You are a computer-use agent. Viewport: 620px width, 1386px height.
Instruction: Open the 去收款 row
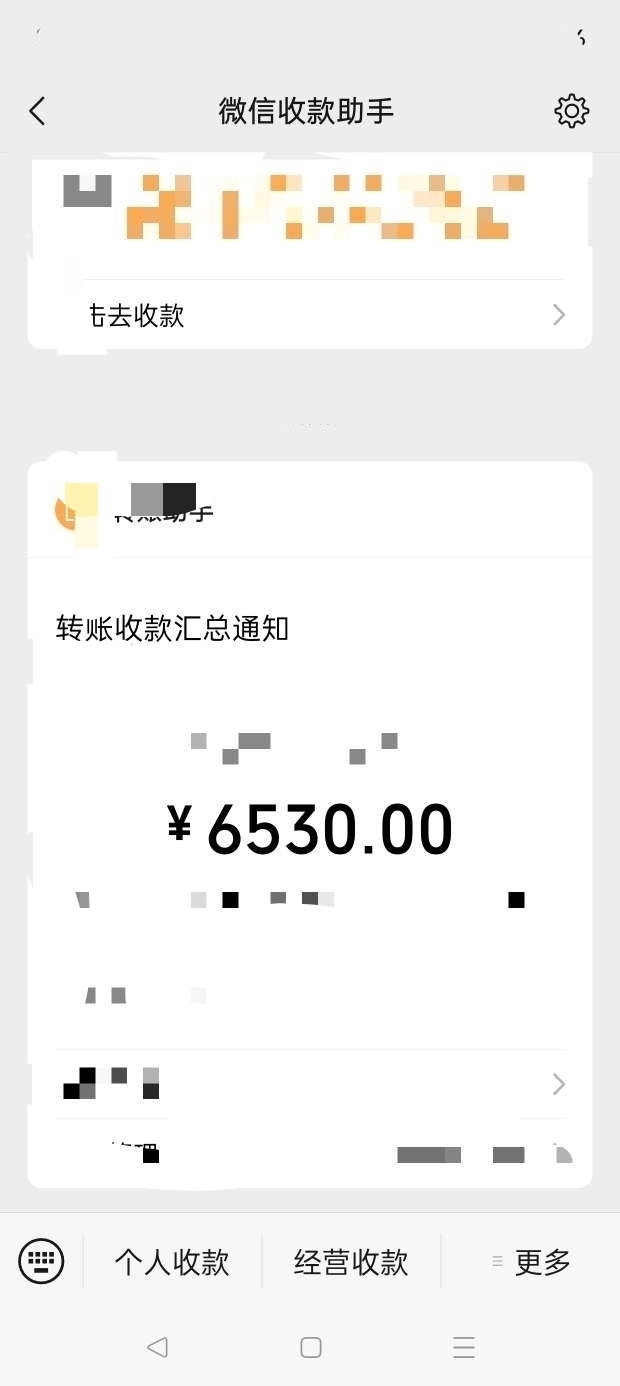[310, 315]
